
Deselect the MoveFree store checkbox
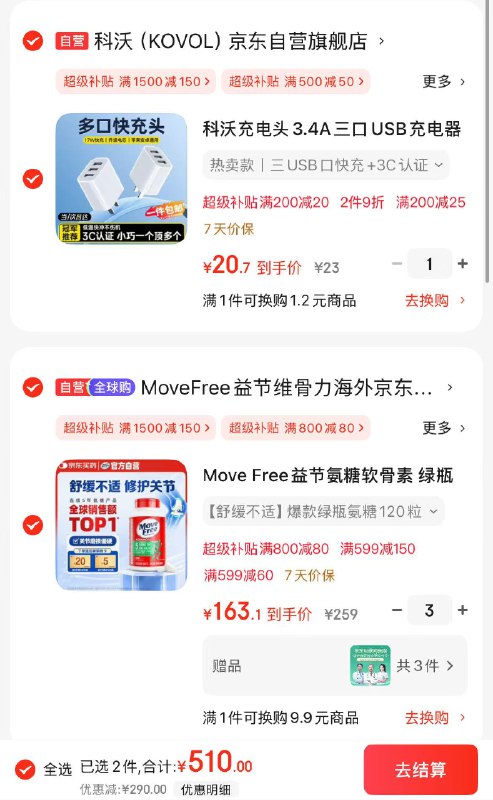[33, 387]
